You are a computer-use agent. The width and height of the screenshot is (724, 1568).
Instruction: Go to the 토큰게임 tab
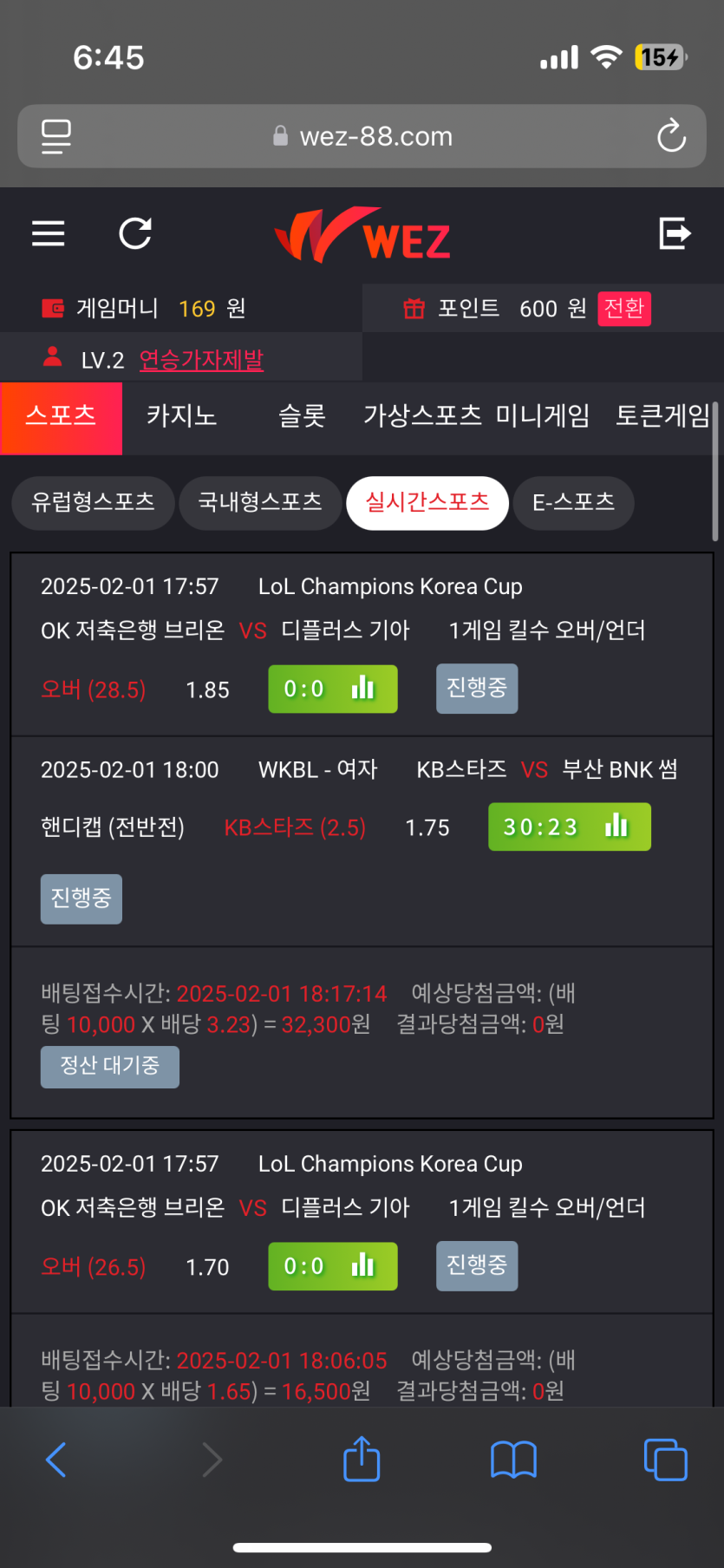coord(662,416)
